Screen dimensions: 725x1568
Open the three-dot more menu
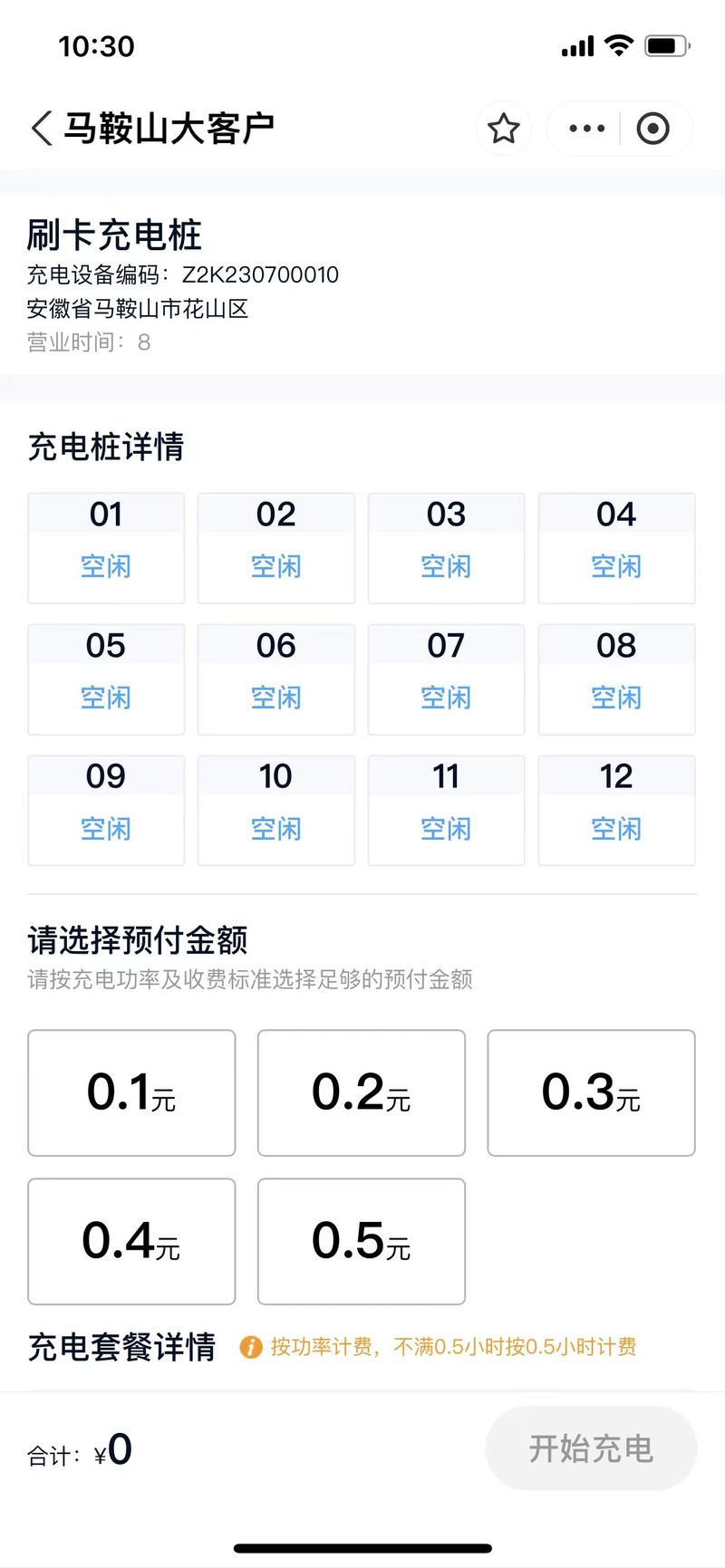(586, 129)
